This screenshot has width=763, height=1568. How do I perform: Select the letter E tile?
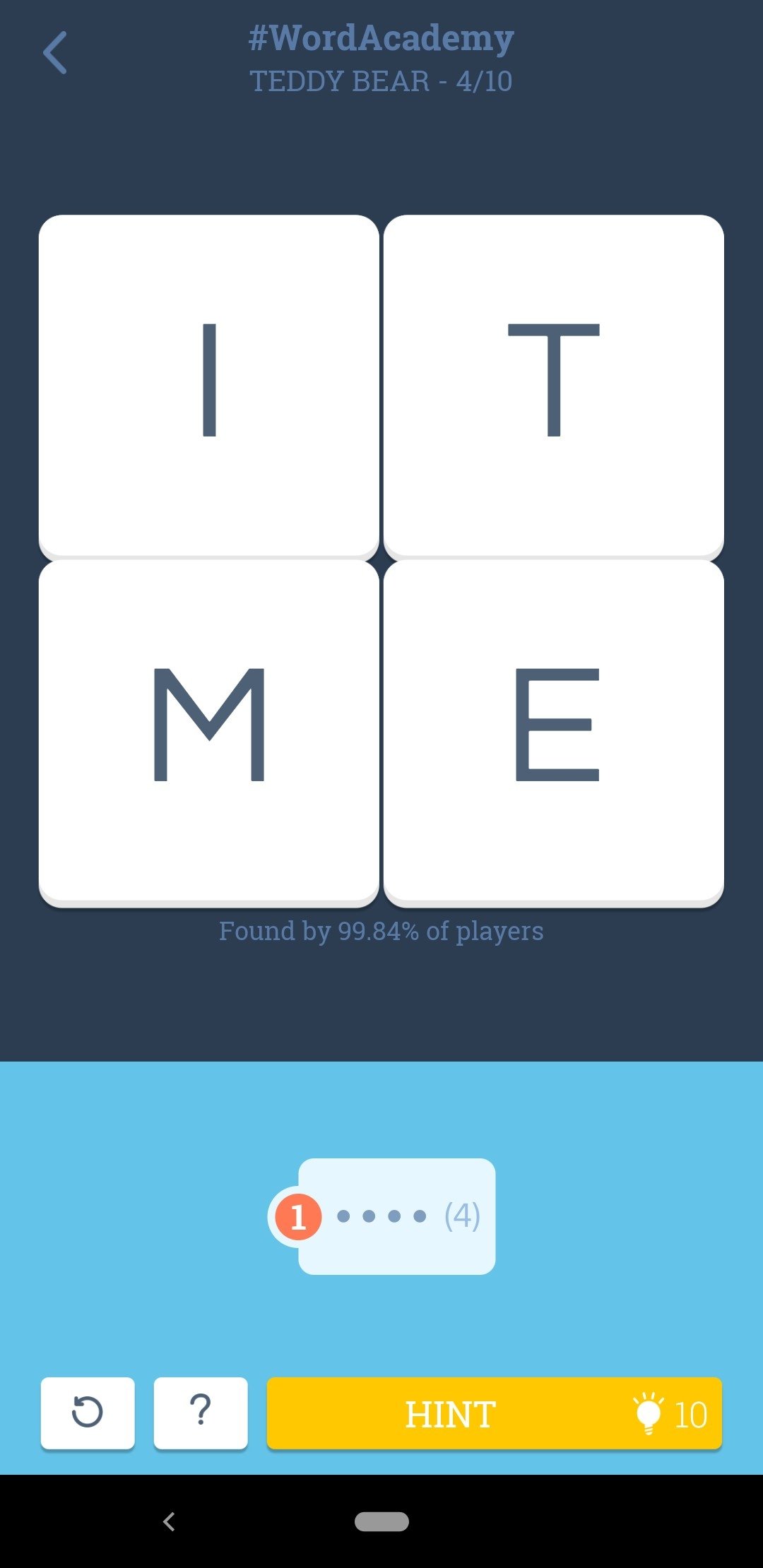tap(554, 732)
